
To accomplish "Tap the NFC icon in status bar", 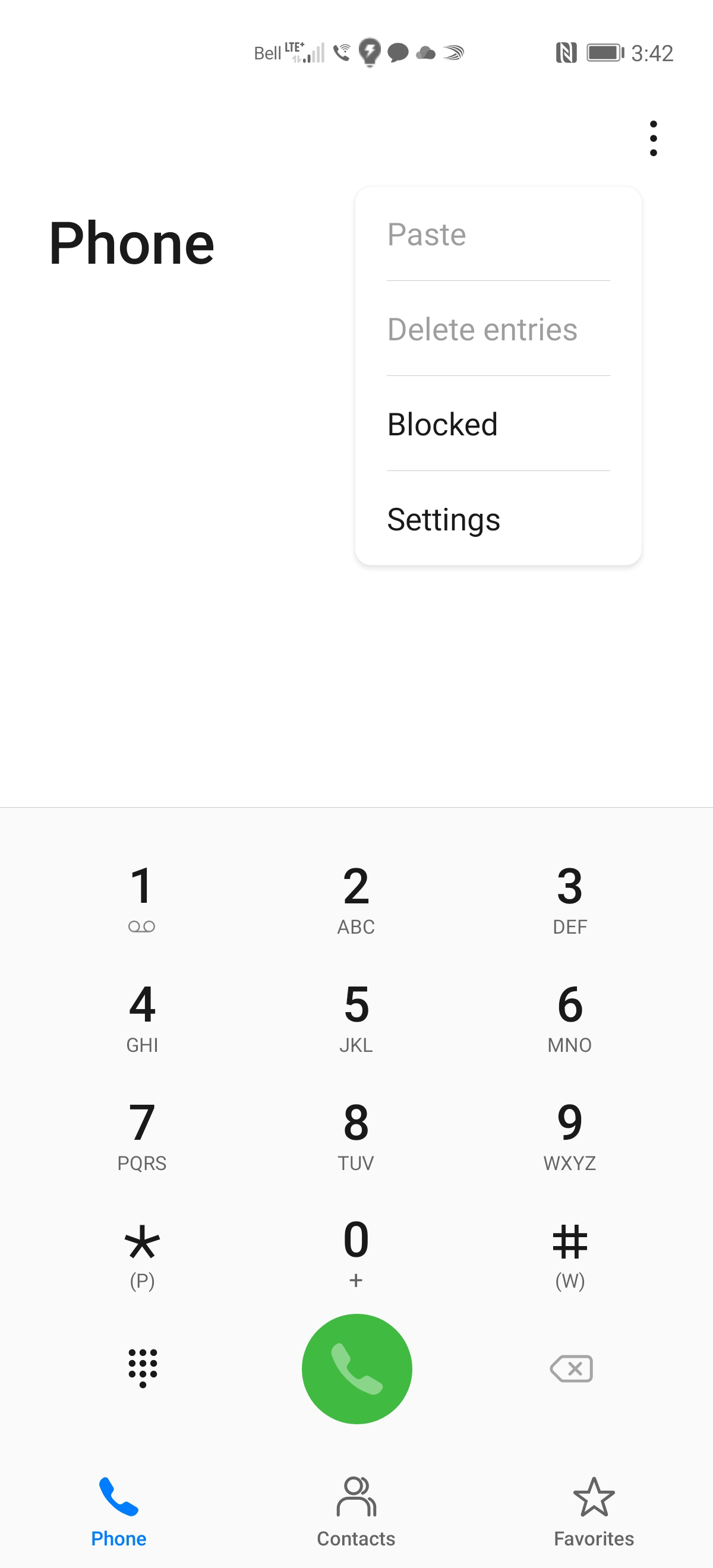I will click(566, 53).
